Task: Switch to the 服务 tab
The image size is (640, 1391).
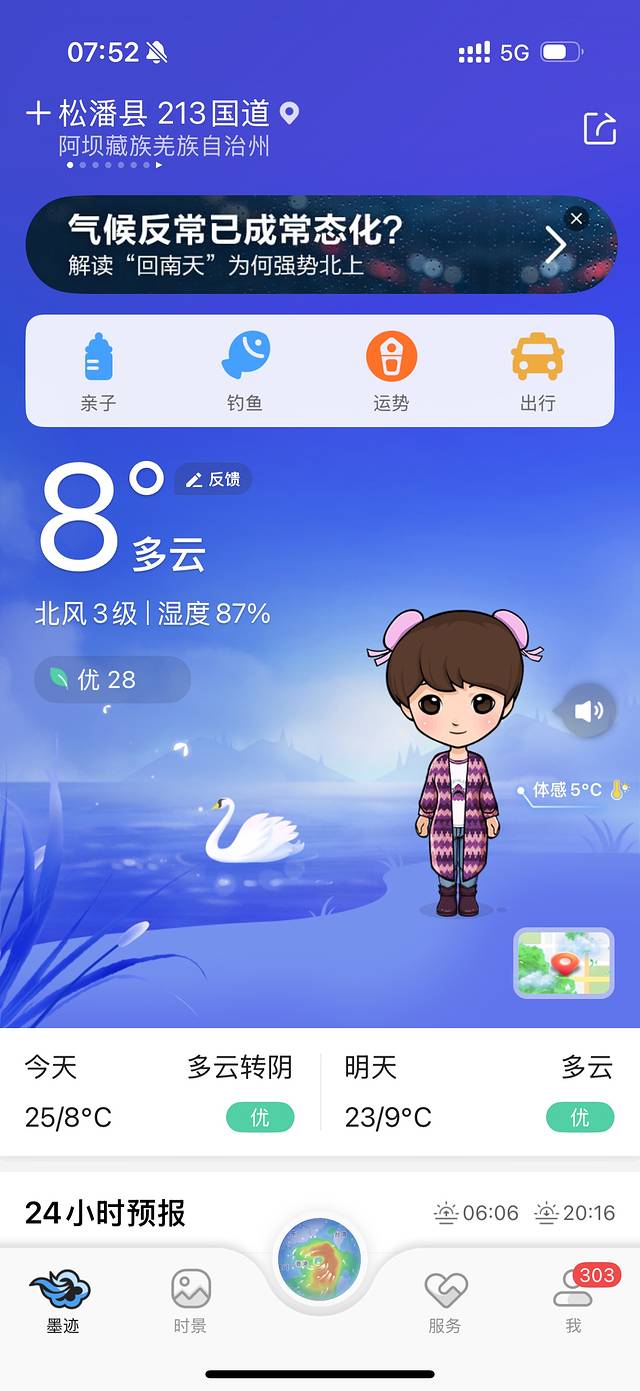Action: [445, 1301]
